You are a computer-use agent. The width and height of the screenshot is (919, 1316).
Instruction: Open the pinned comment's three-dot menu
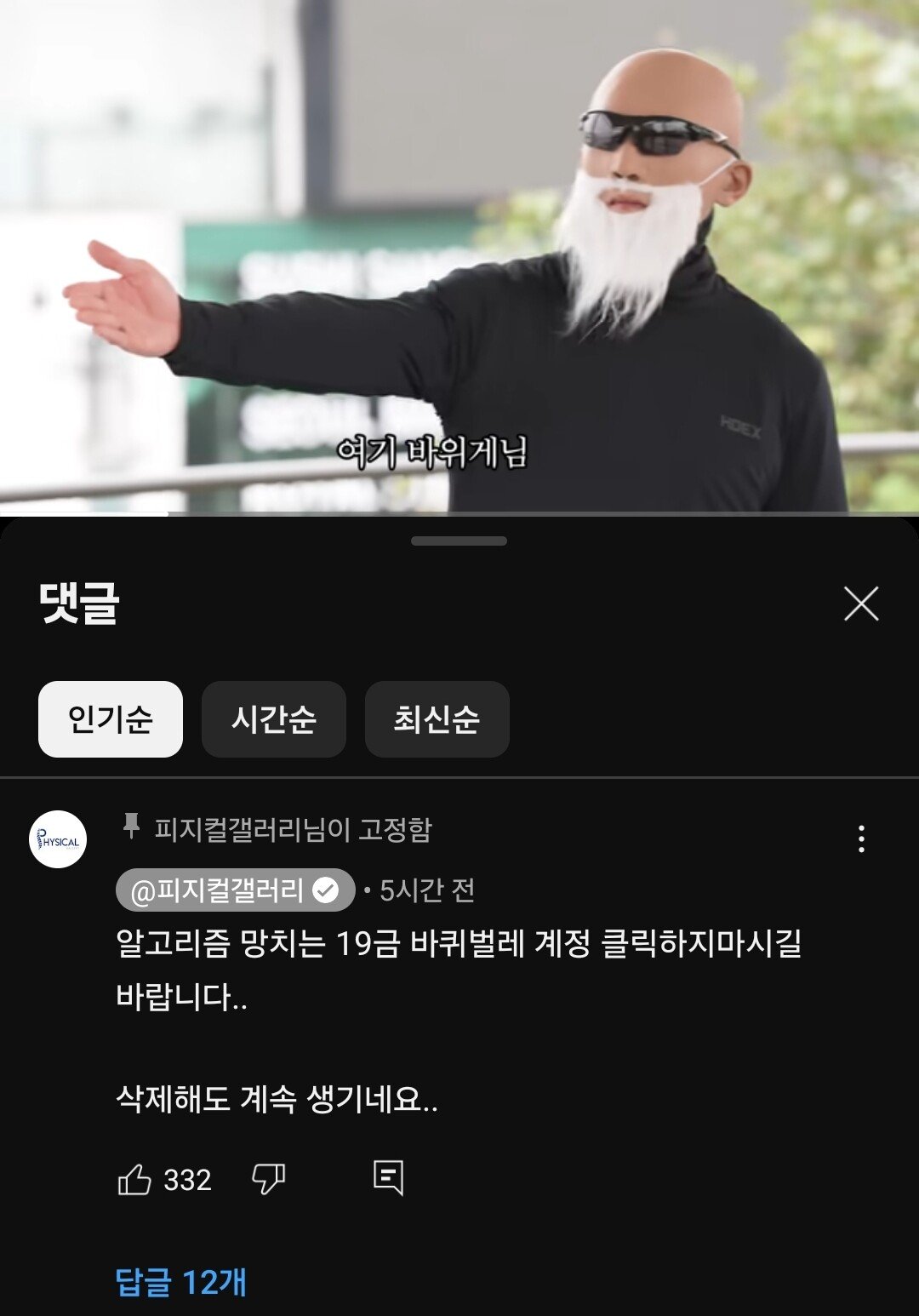pos(861,838)
